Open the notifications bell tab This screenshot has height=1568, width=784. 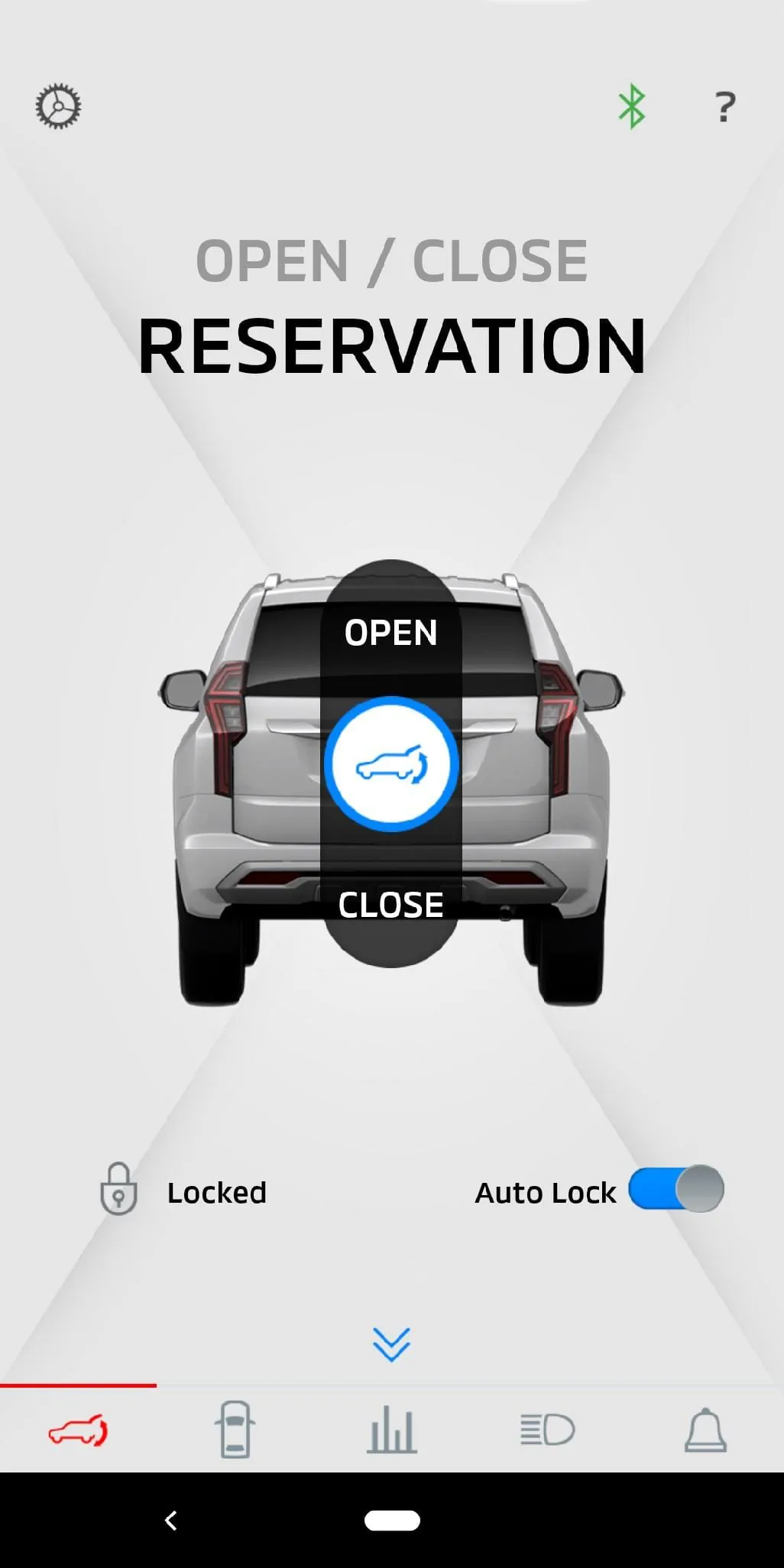(x=705, y=1430)
